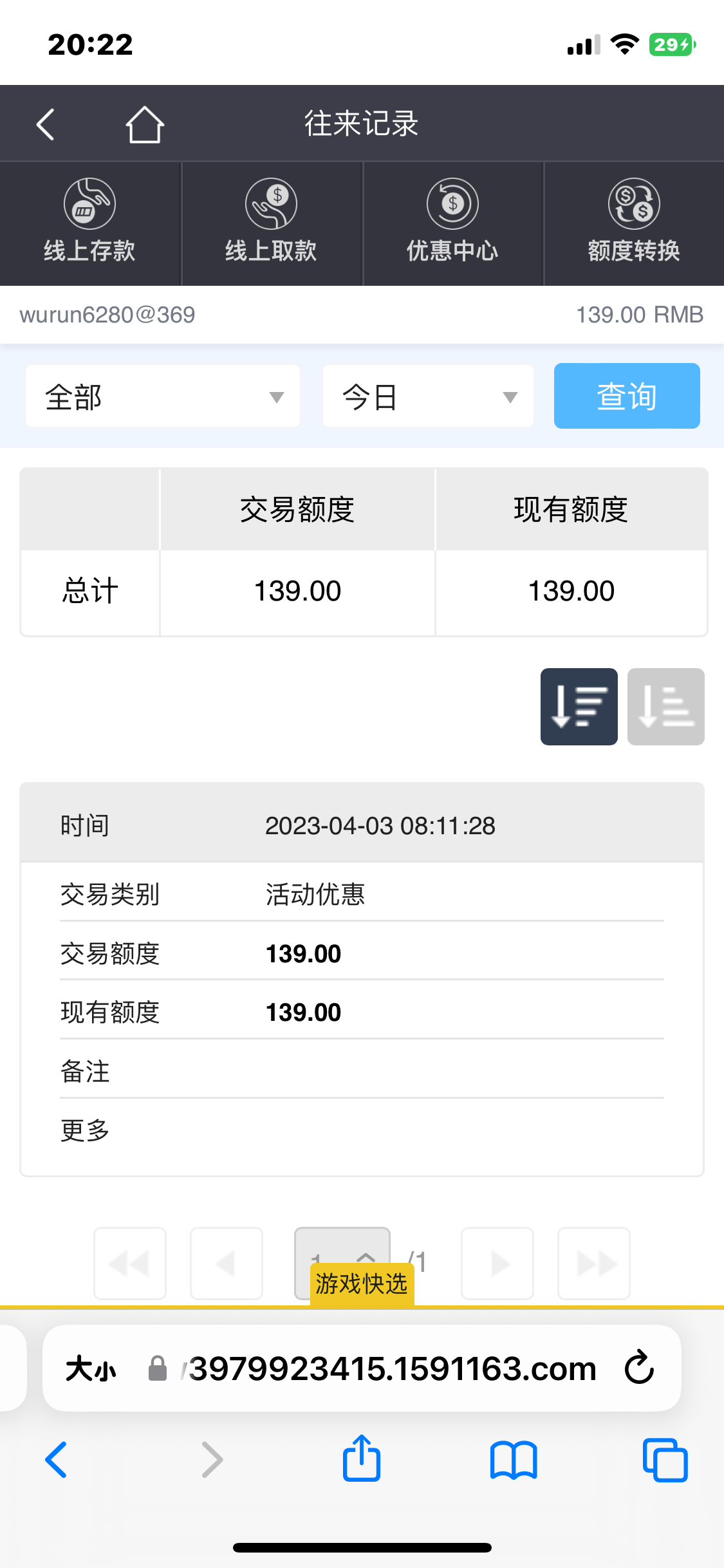Switch to the 往来记录 header view
Viewport: 724px width, 1568px height.
[362, 124]
